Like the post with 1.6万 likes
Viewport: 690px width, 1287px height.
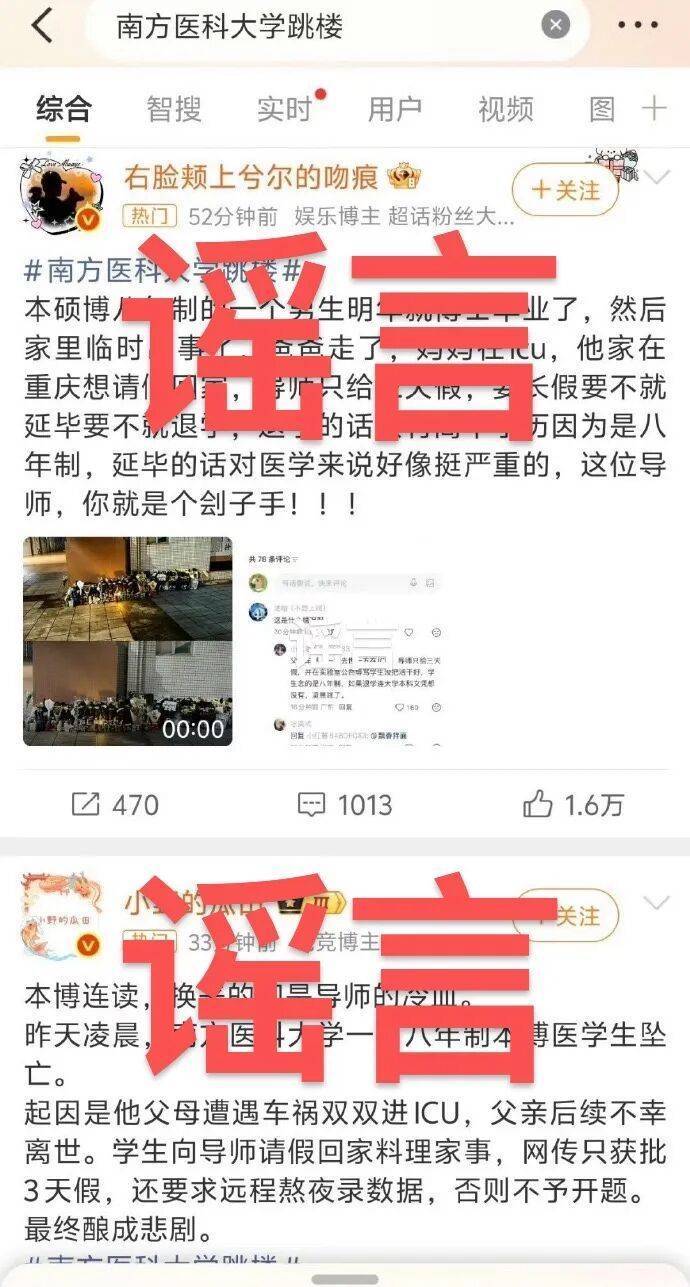tap(574, 805)
